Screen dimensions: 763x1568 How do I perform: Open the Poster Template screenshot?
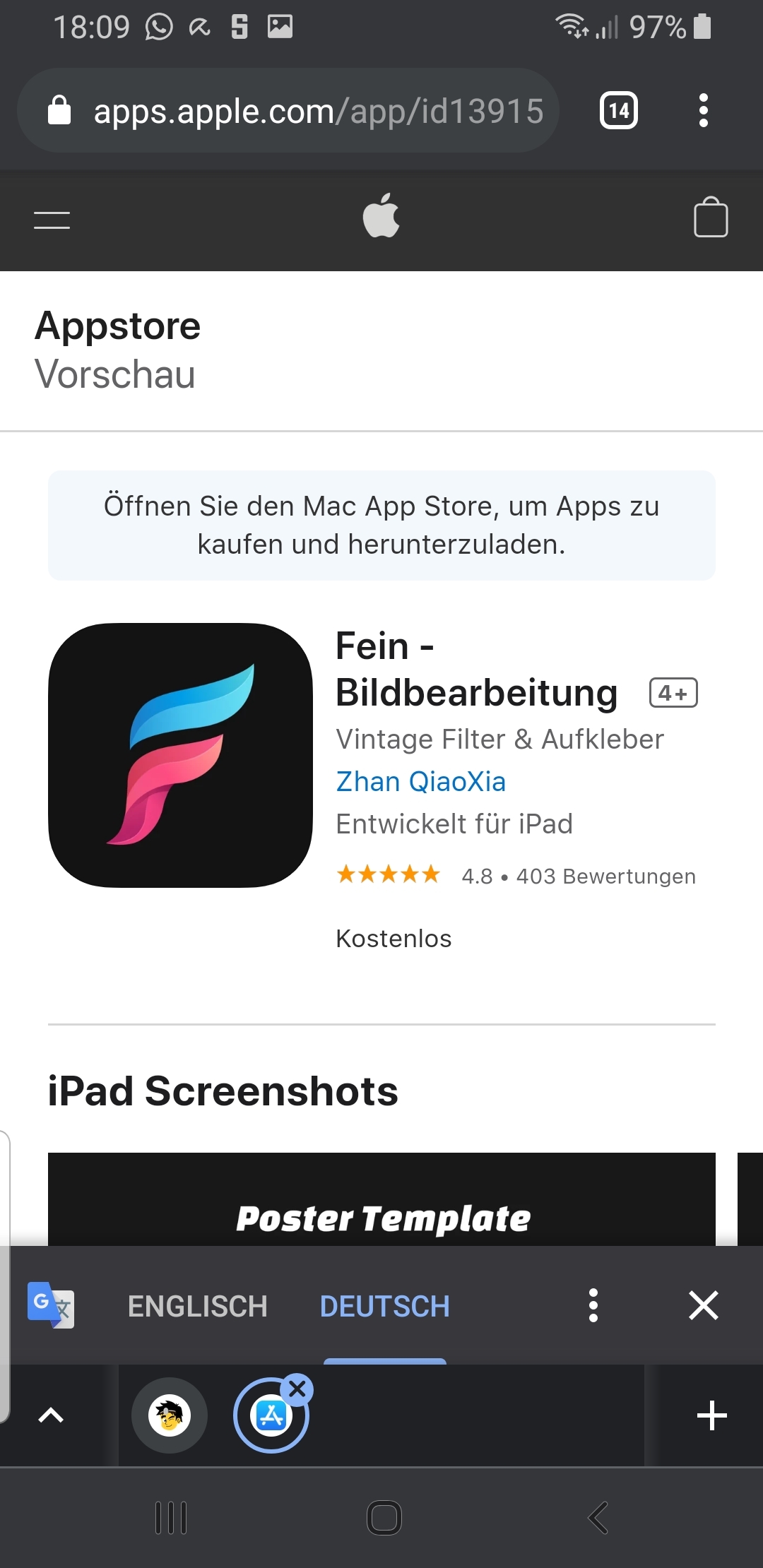(381, 1199)
